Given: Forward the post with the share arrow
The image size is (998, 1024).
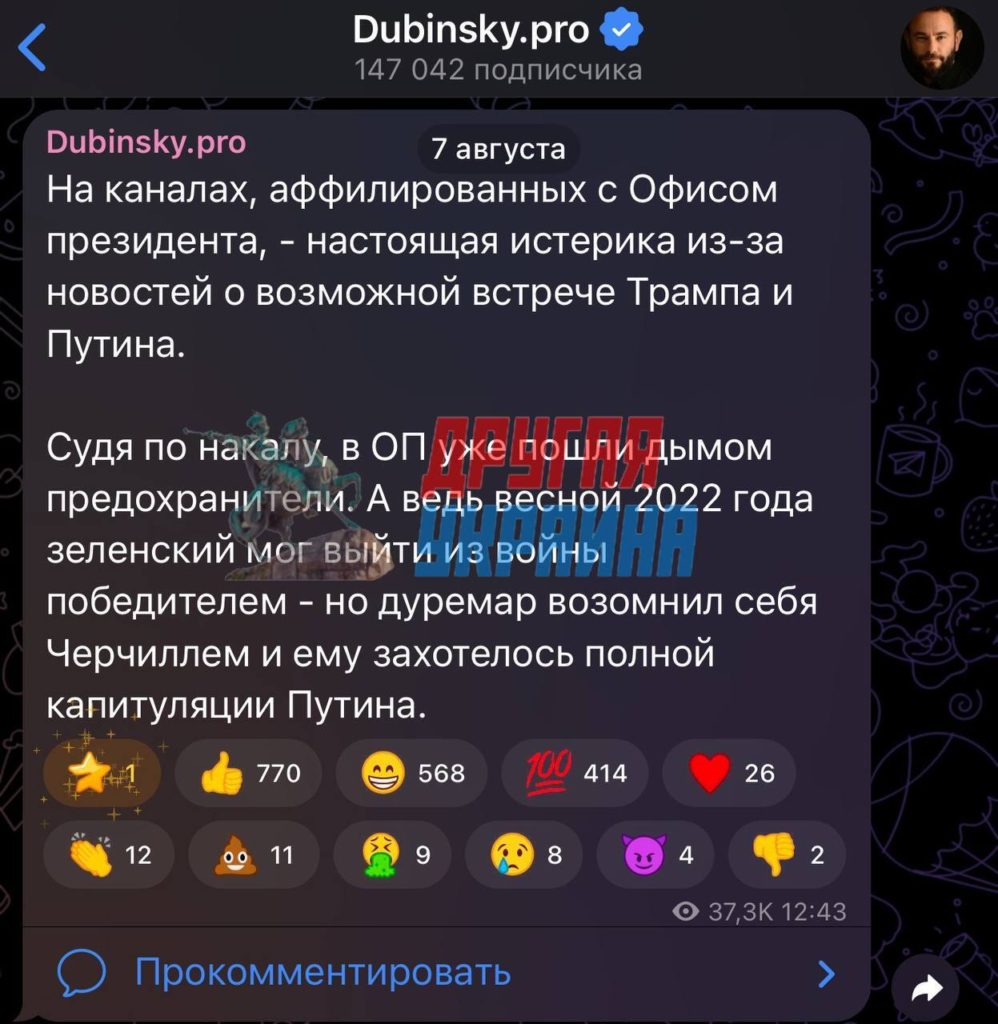Looking at the screenshot, I should coord(926,989).
